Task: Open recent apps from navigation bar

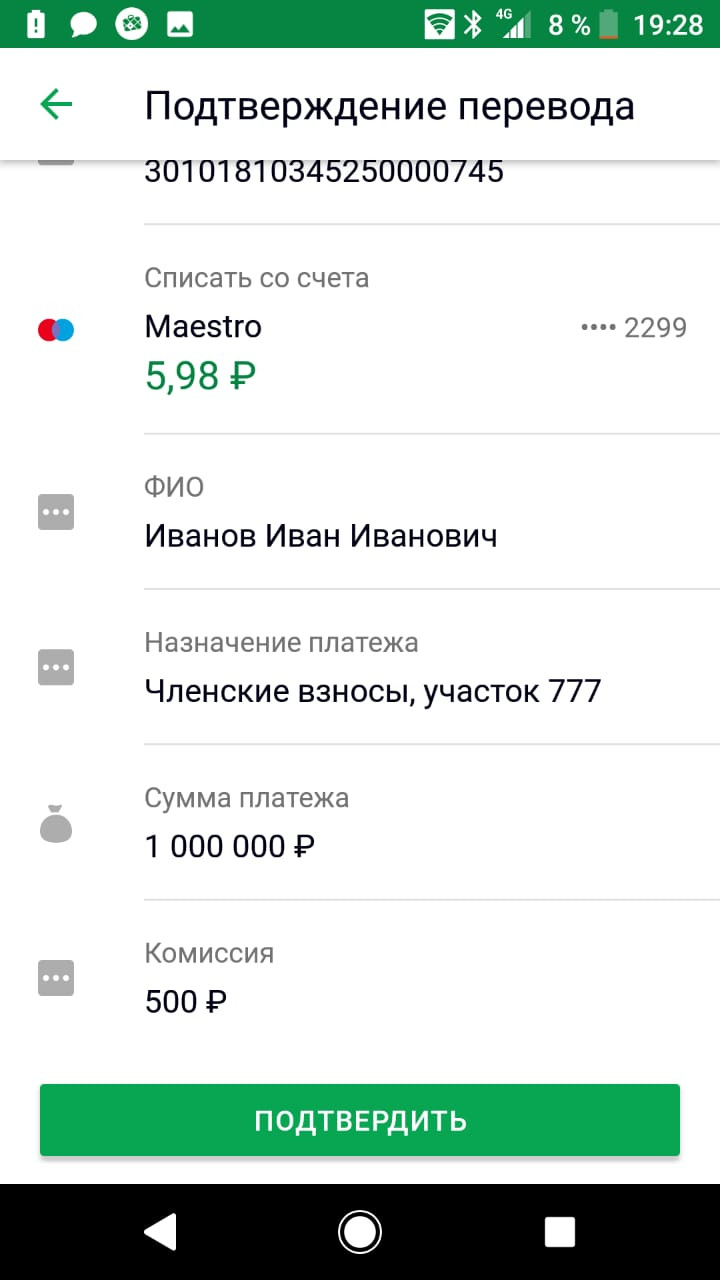Action: (560, 1232)
